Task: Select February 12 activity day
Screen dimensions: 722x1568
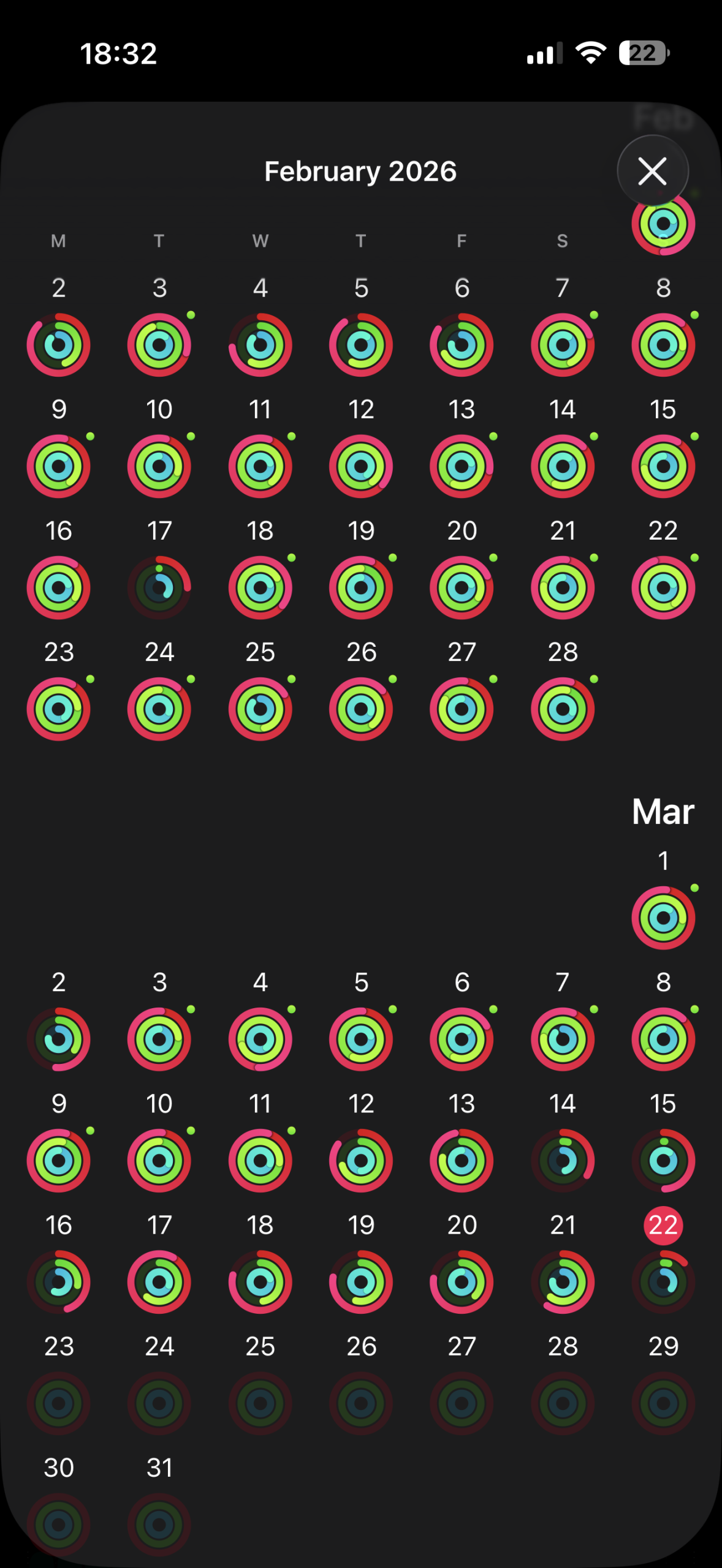Action: [x=361, y=466]
